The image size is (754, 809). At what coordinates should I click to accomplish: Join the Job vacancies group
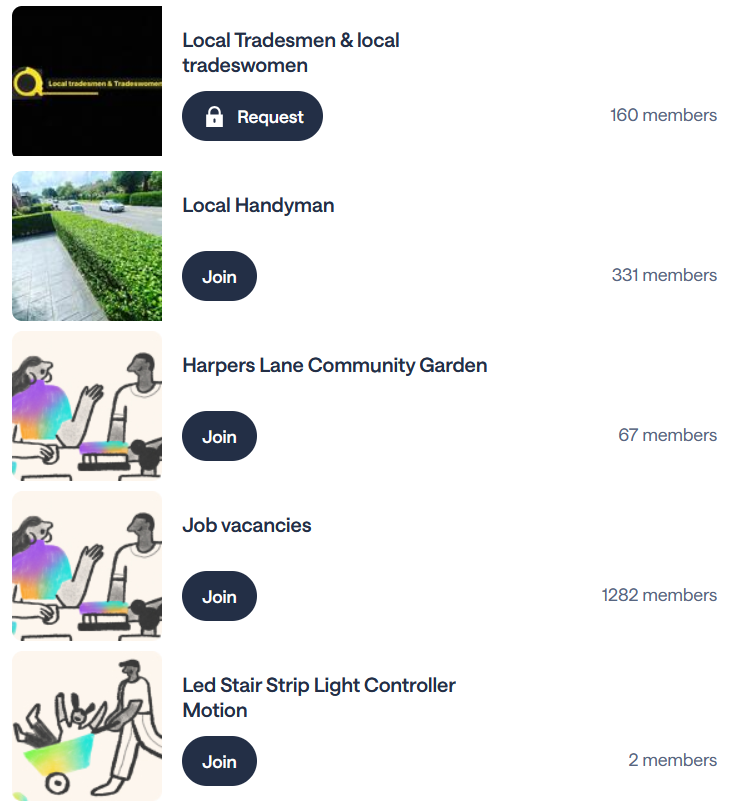click(219, 596)
